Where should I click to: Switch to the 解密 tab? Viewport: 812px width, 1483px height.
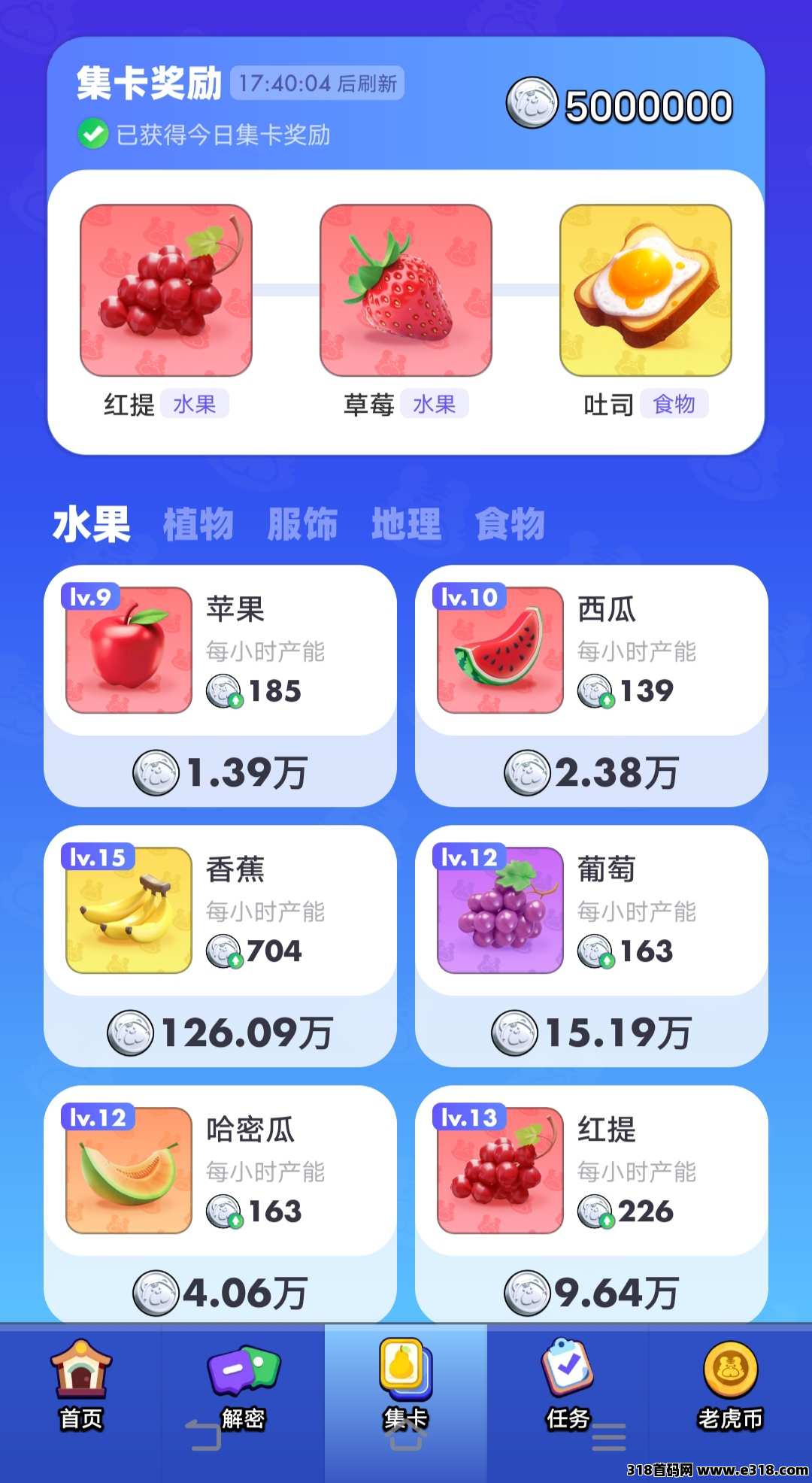(243, 1385)
